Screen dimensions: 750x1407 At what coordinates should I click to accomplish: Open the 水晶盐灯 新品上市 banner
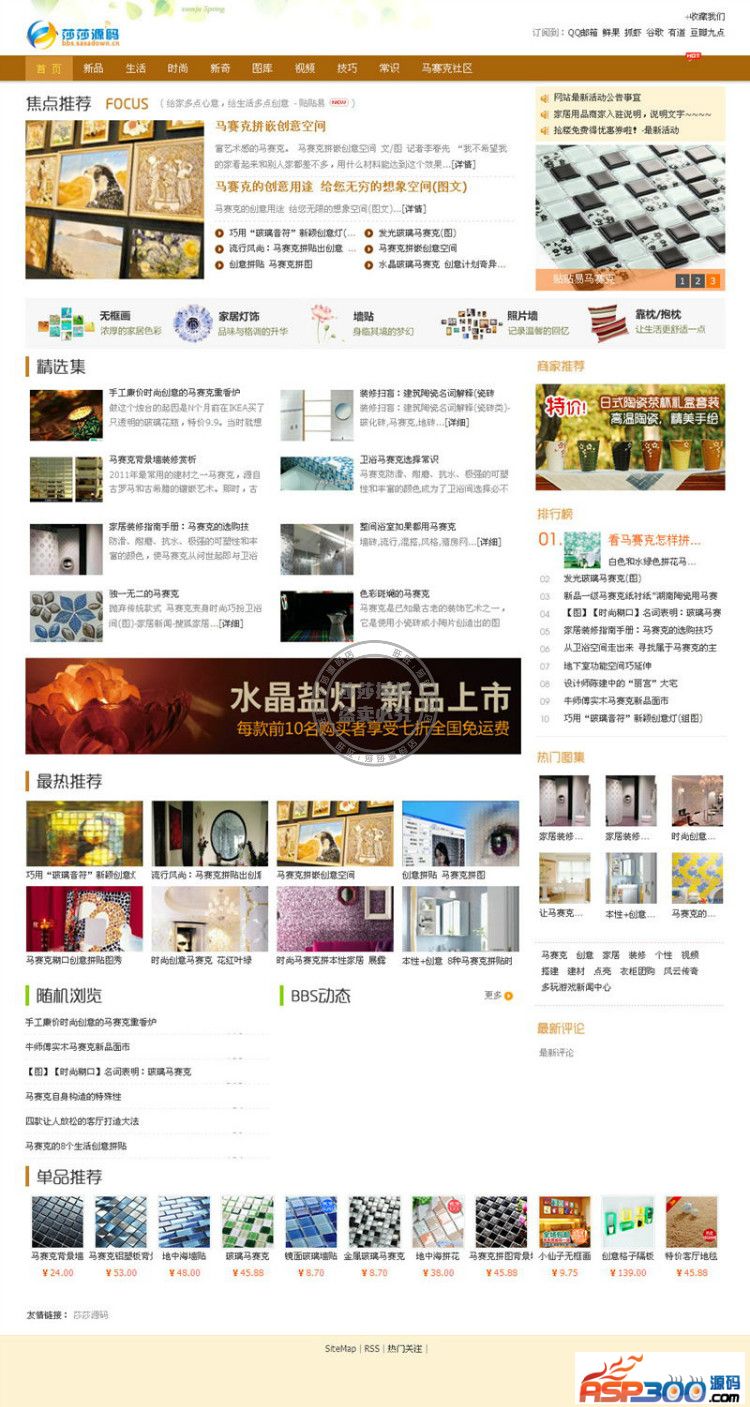pyautogui.click(x=273, y=705)
